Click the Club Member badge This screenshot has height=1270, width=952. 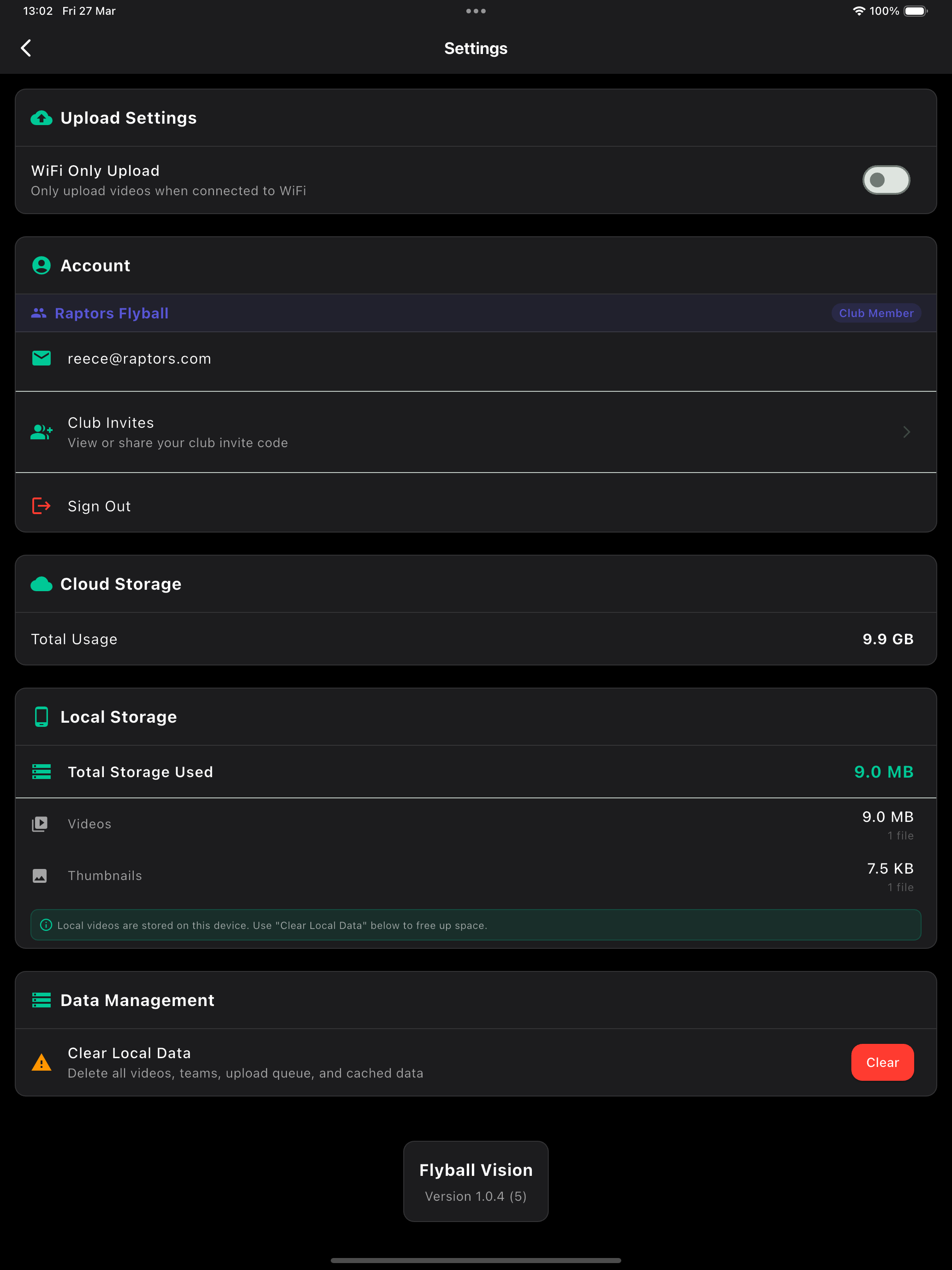876,313
